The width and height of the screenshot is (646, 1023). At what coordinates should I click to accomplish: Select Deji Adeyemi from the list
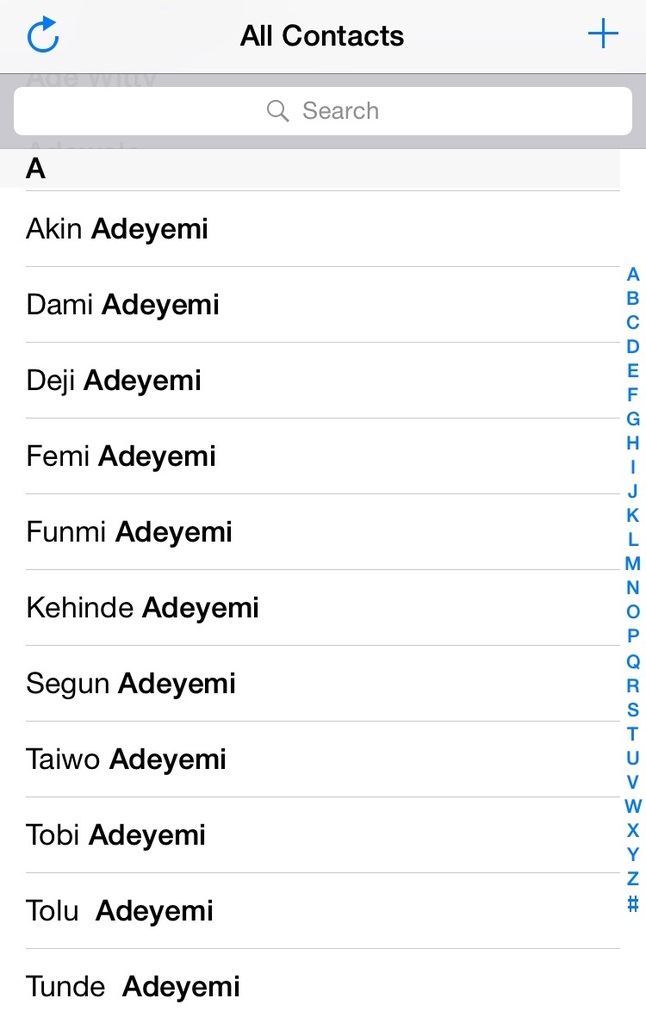point(113,381)
